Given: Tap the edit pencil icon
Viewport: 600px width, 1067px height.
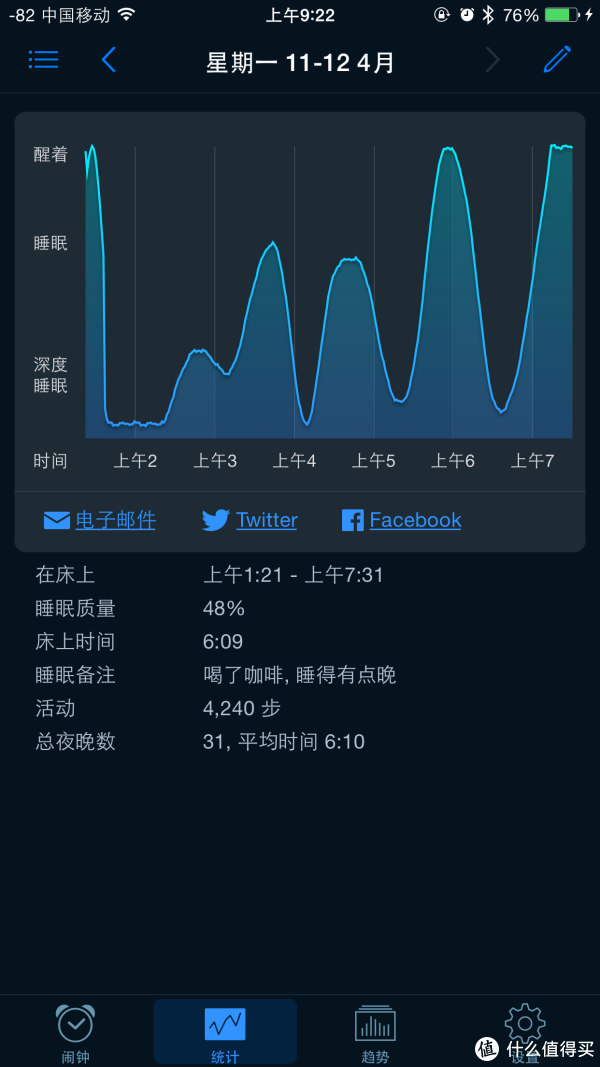Looking at the screenshot, I should [556, 60].
